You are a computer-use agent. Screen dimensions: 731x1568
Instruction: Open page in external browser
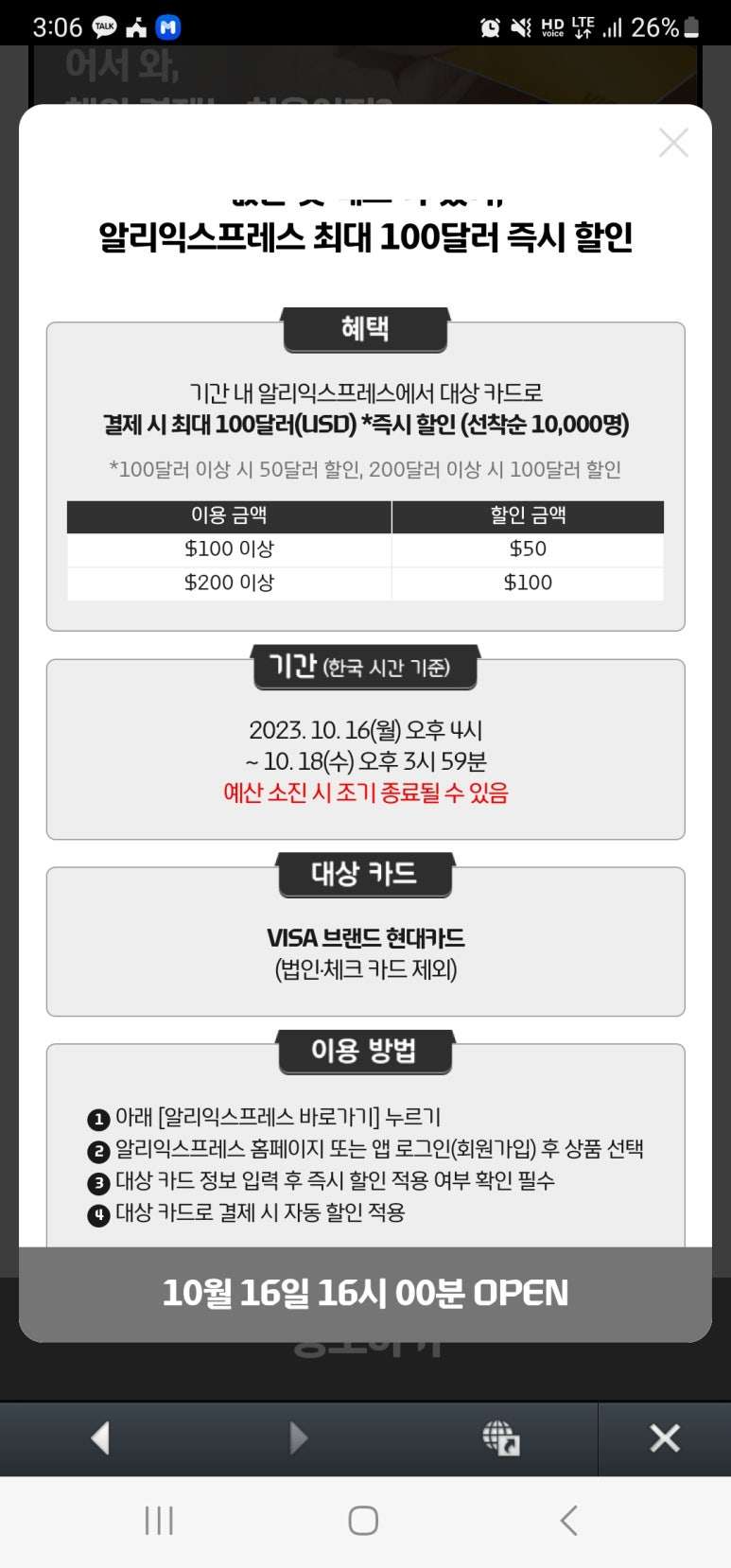[x=501, y=1438]
